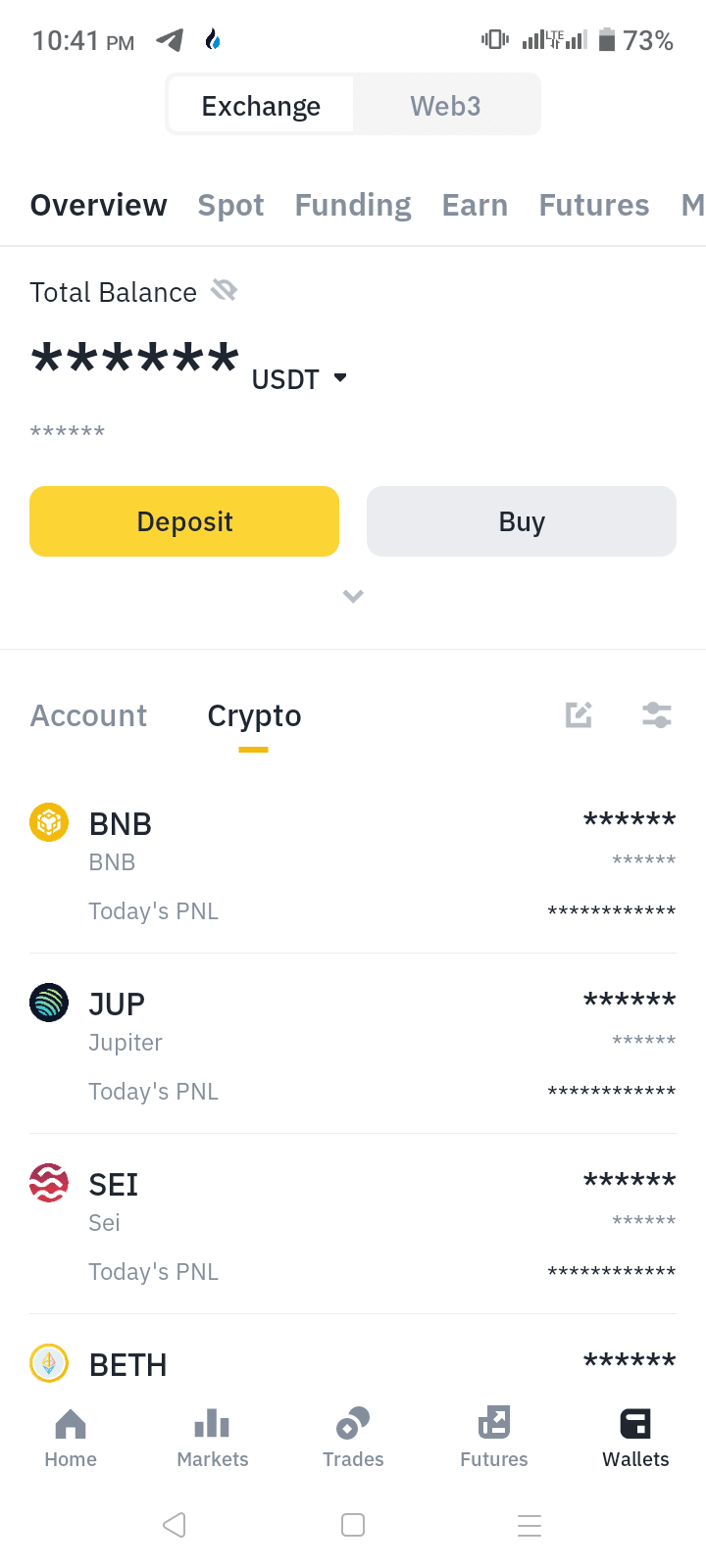Go to the Home tab
This screenshot has width=706, height=1568.
click(71, 1437)
